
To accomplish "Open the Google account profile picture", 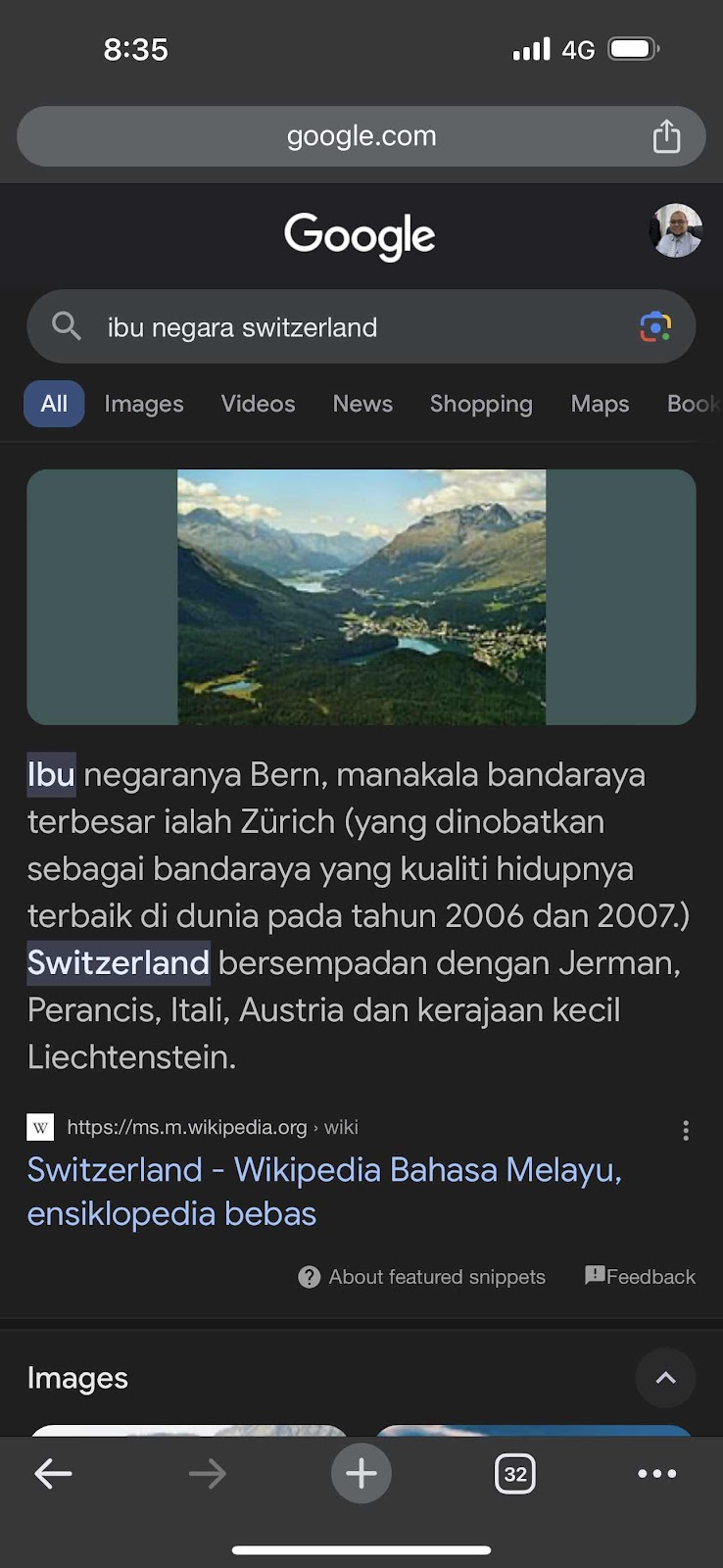I will tap(676, 231).
